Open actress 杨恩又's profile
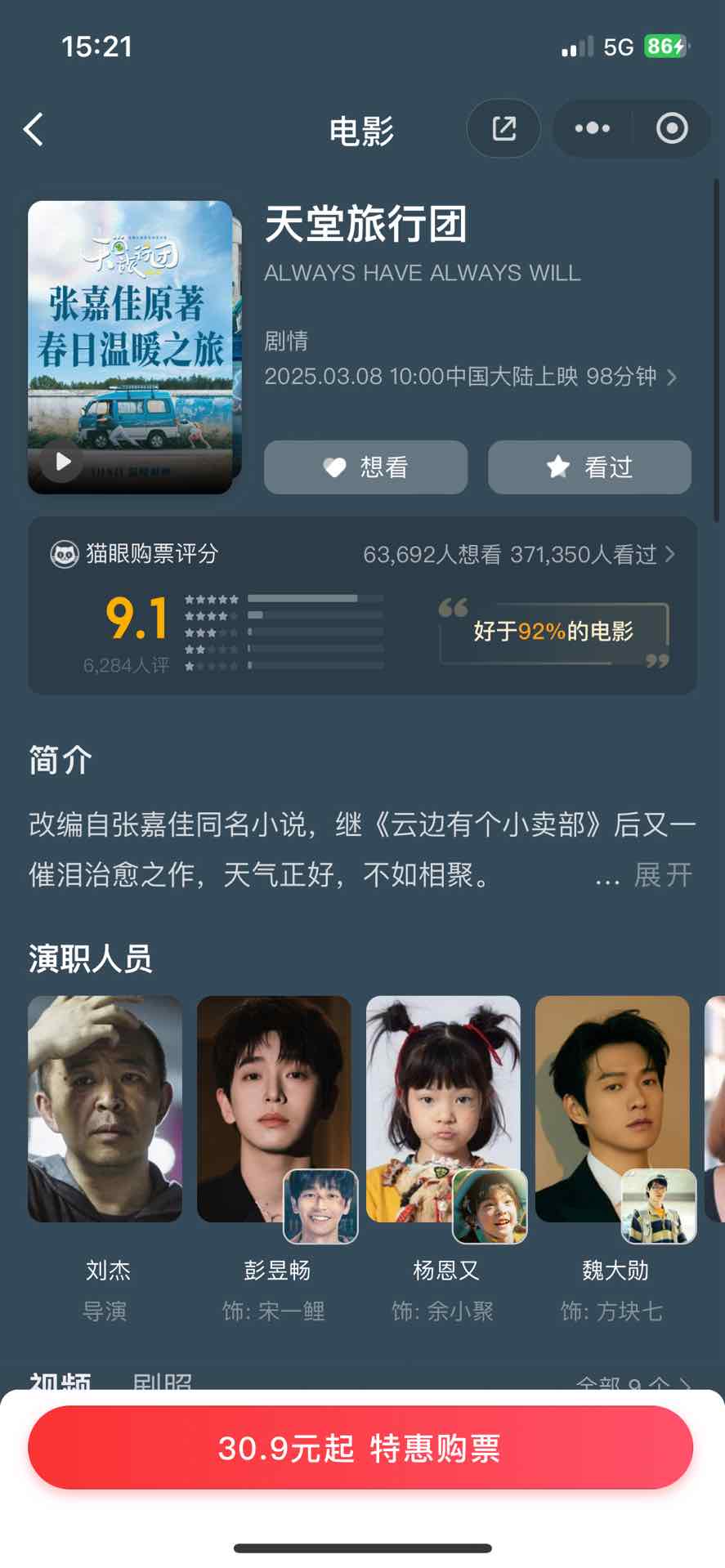Viewport: 725px width, 1568px height. [443, 1109]
